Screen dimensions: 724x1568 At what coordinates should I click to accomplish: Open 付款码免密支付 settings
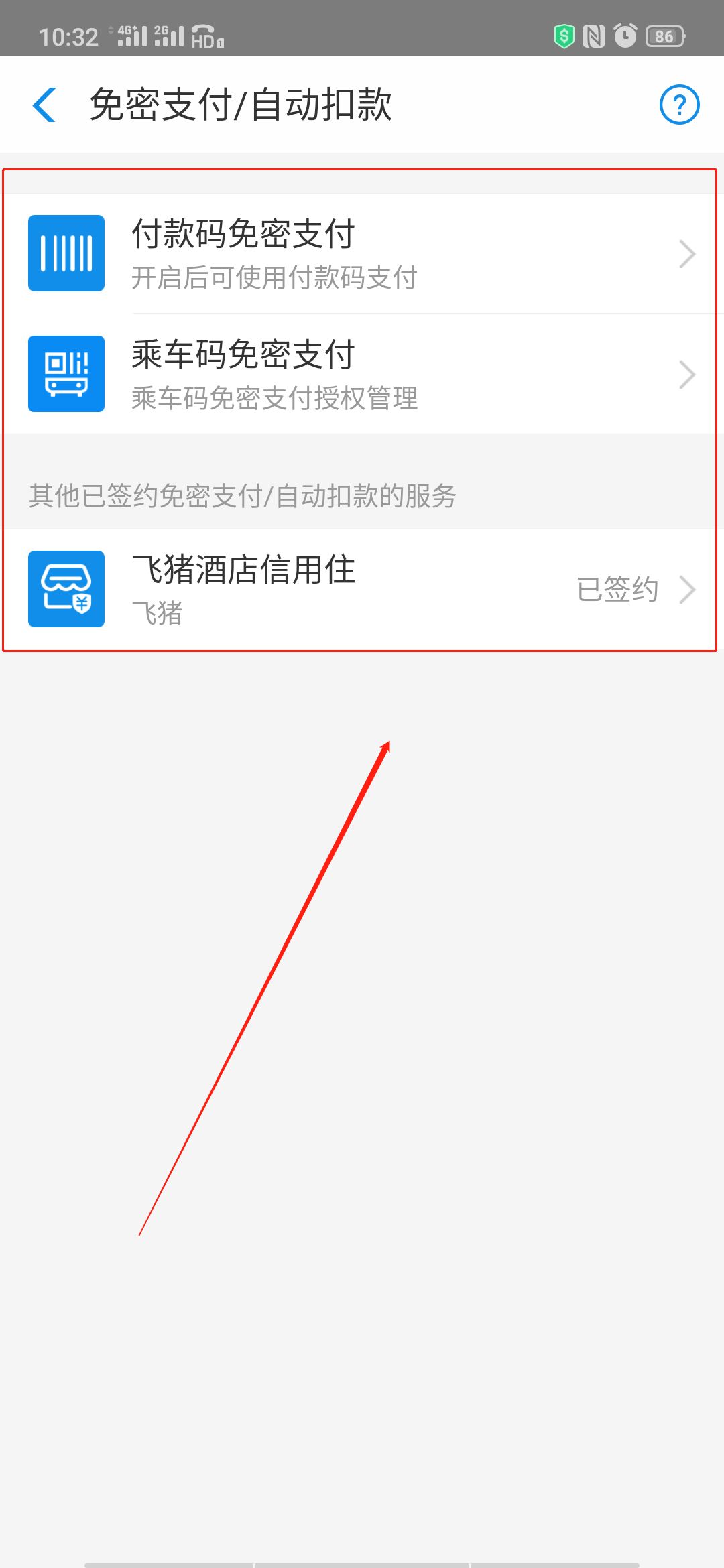pyautogui.click(x=362, y=253)
